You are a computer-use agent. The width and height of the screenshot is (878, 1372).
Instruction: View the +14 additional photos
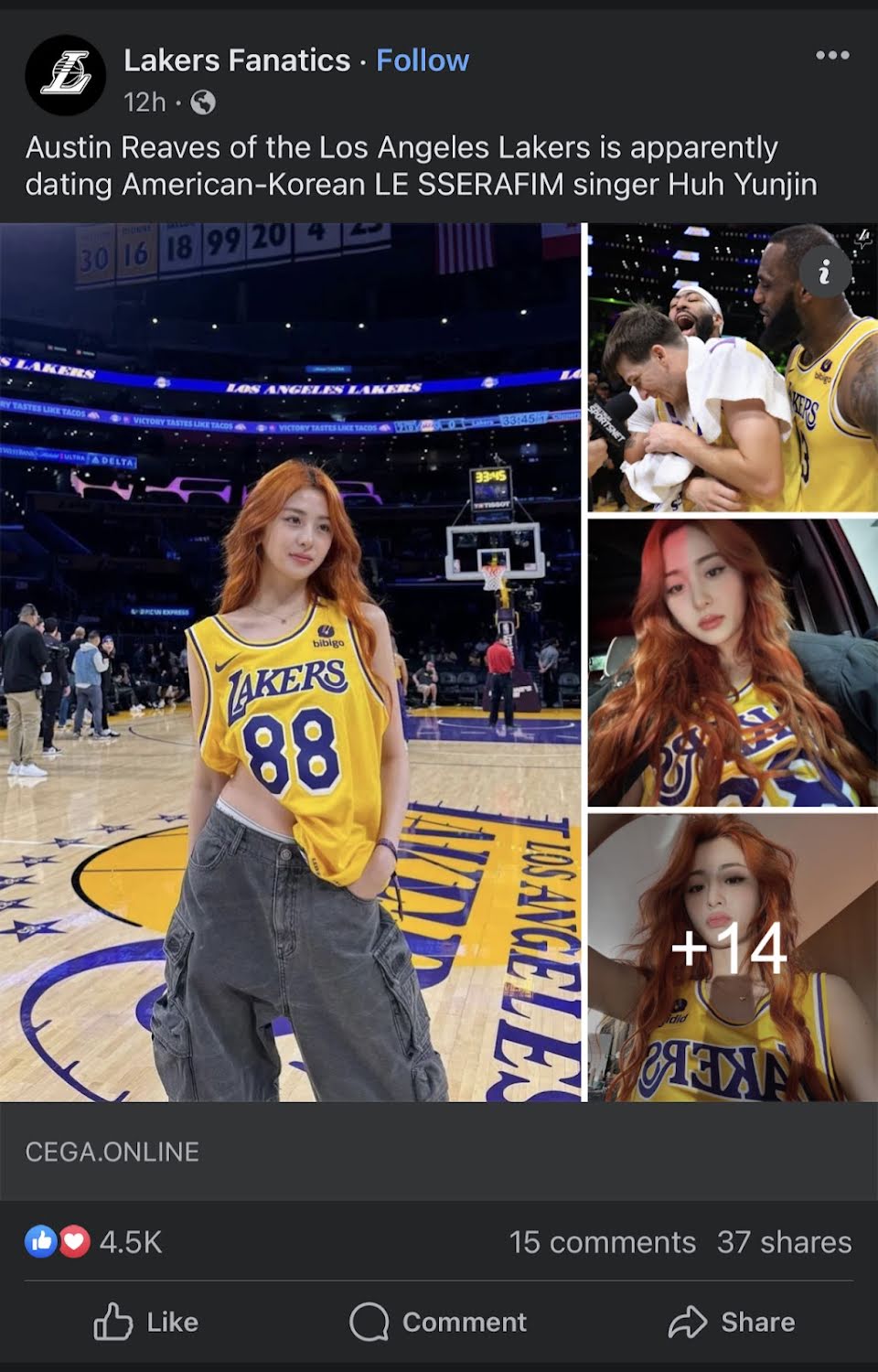click(x=732, y=956)
